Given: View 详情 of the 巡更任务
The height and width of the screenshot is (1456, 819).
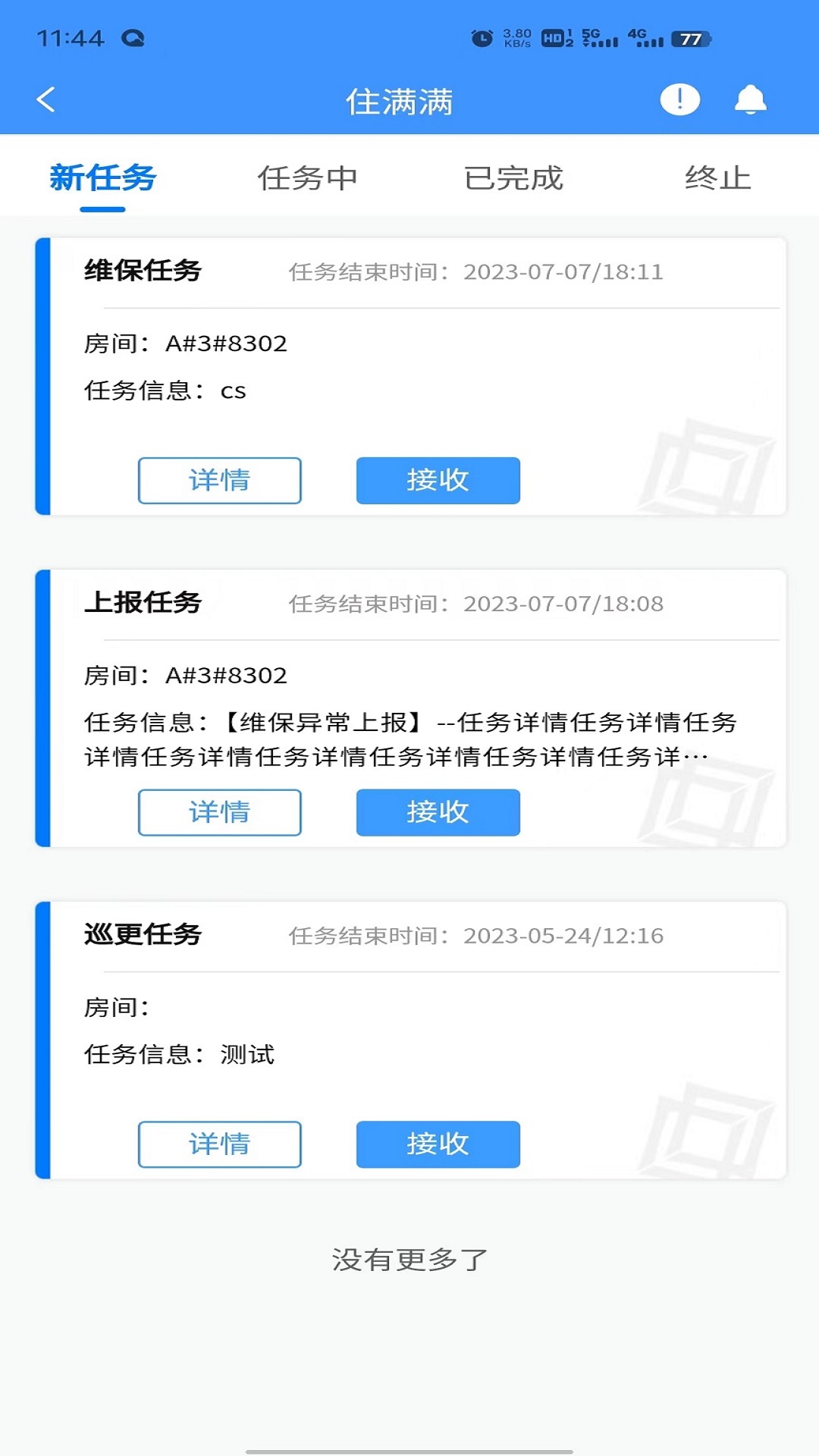Looking at the screenshot, I should click(219, 1144).
